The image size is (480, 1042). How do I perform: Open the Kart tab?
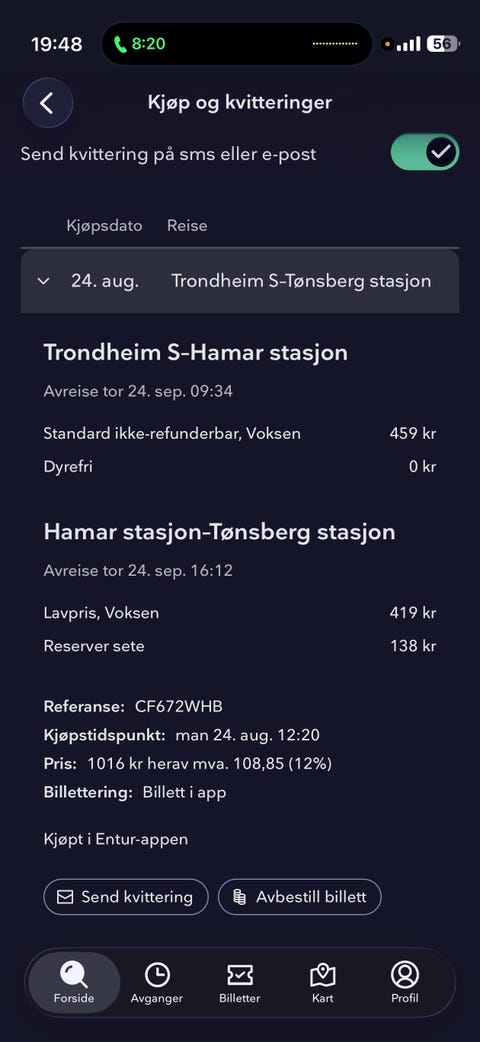pyautogui.click(x=322, y=983)
